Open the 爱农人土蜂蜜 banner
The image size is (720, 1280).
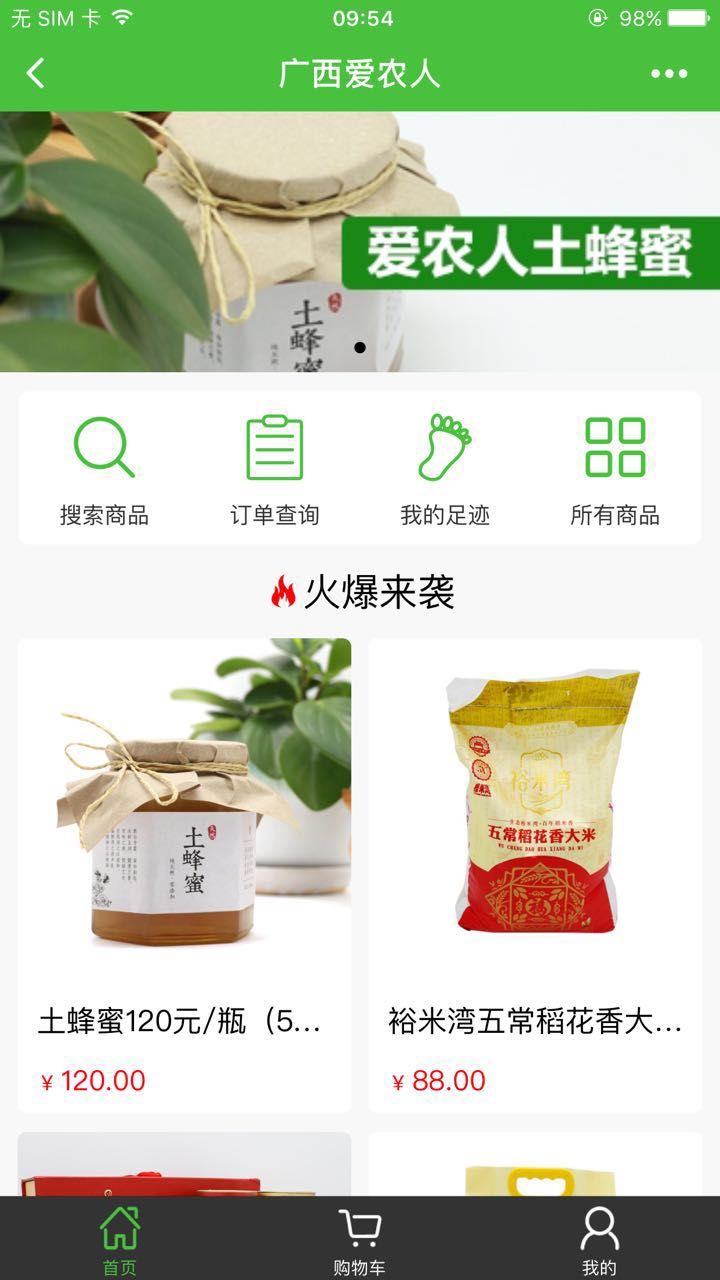tap(360, 242)
